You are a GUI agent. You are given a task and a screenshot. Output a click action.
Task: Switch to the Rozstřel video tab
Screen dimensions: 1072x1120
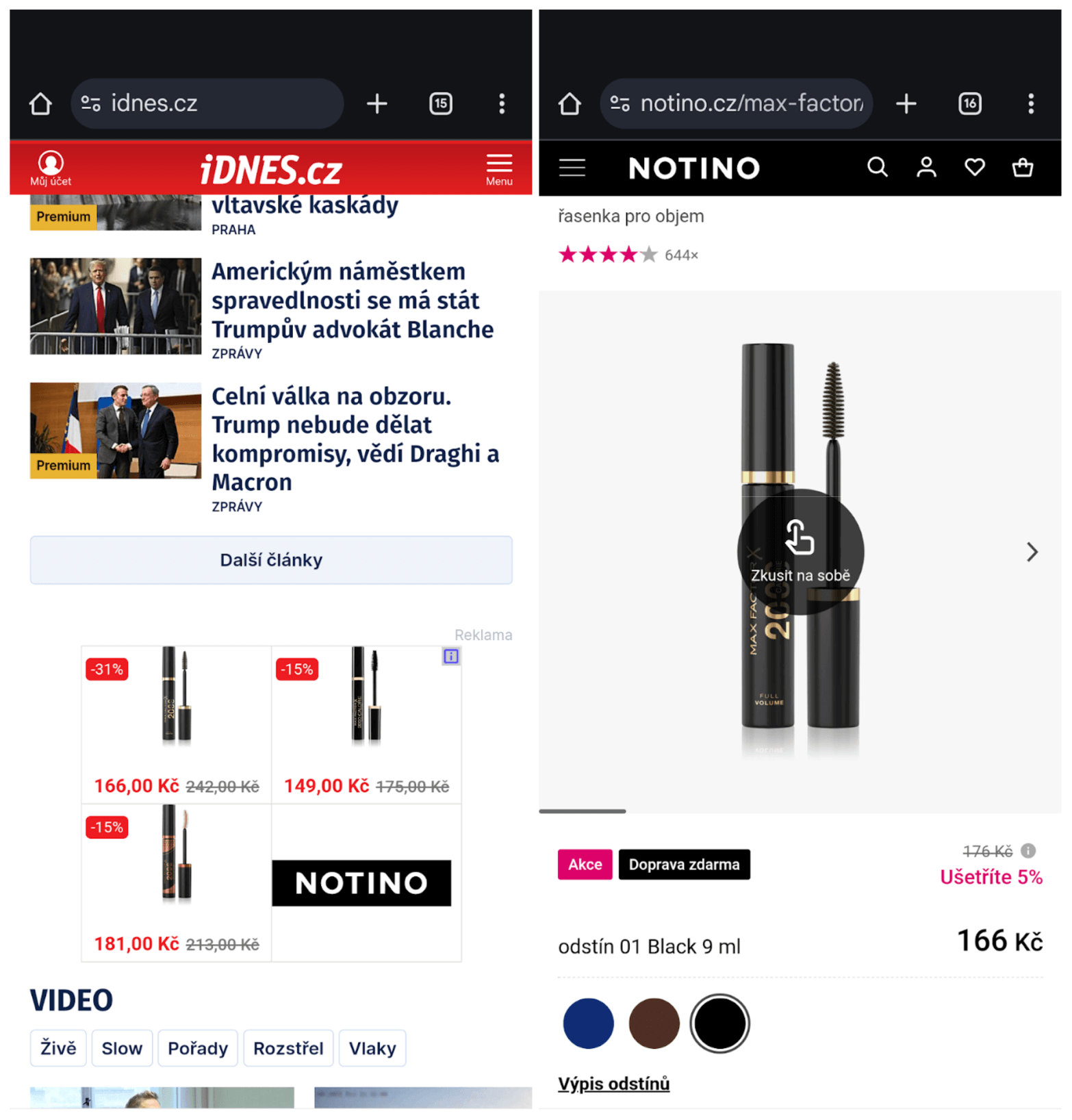tap(288, 1048)
